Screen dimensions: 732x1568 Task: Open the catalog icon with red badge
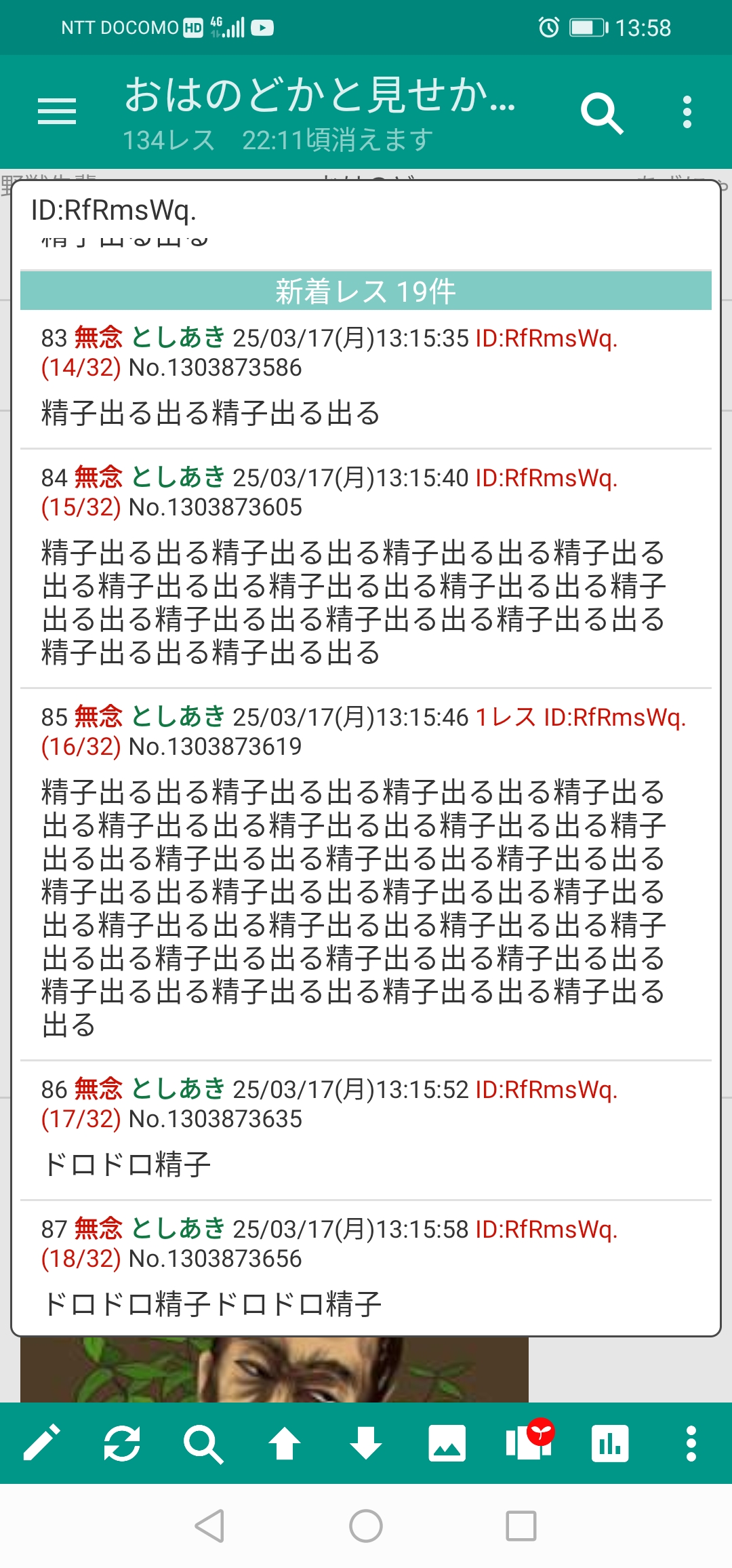point(529,1442)
